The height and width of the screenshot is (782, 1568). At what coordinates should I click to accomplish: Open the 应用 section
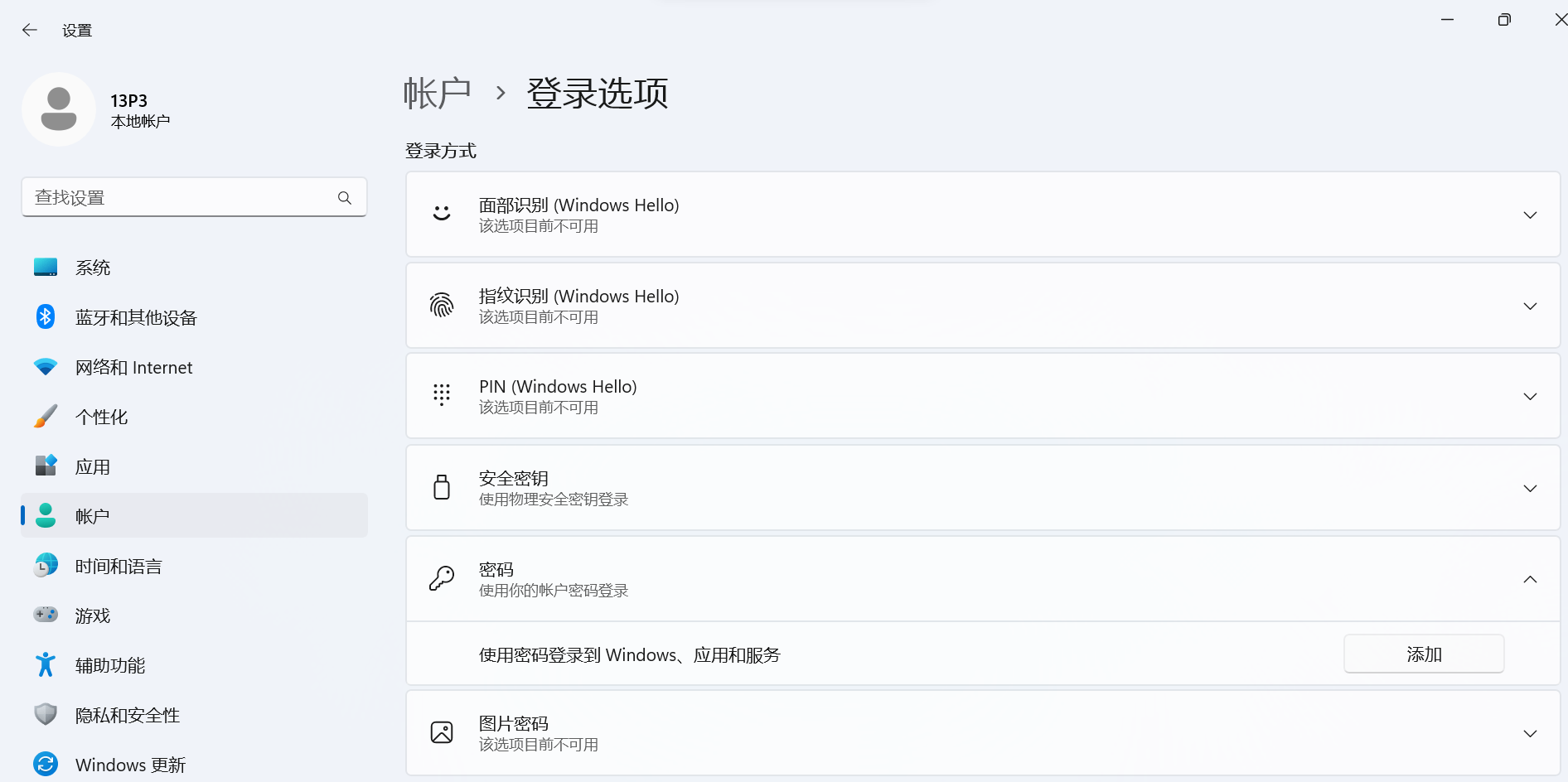point(93,466)
